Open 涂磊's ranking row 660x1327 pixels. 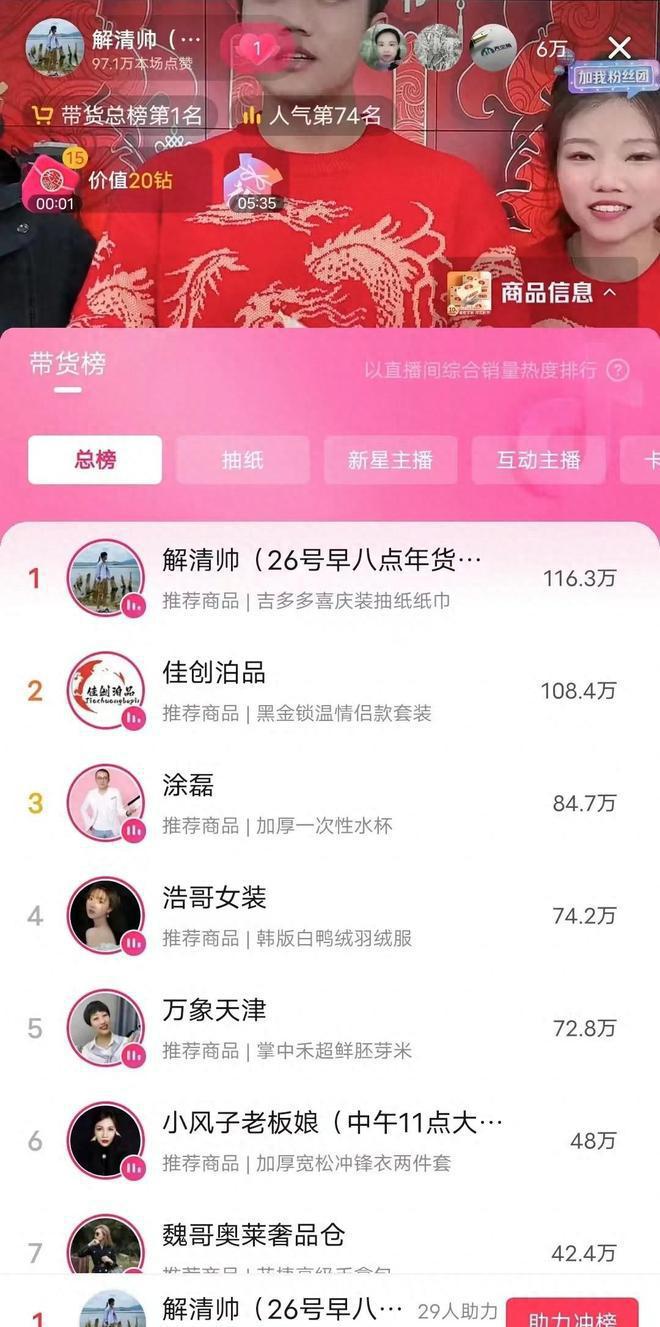coord(330,803)
